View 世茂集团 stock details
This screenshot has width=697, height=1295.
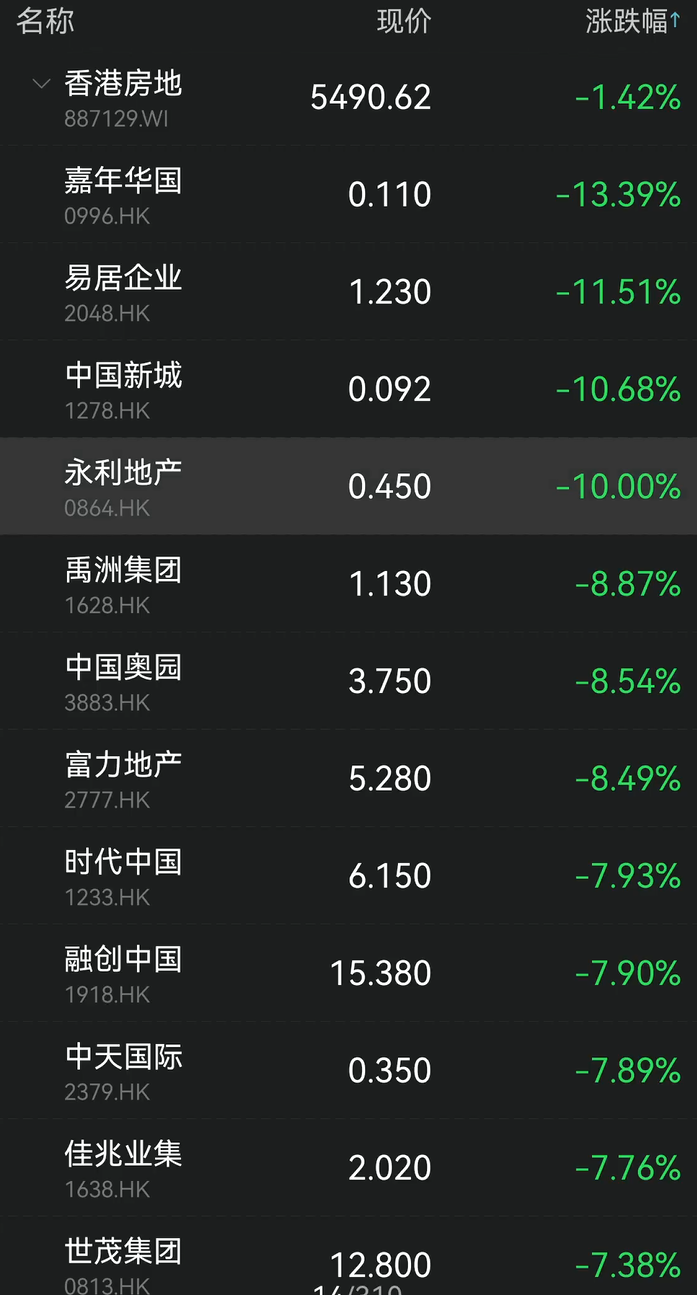click(348, 1256)
